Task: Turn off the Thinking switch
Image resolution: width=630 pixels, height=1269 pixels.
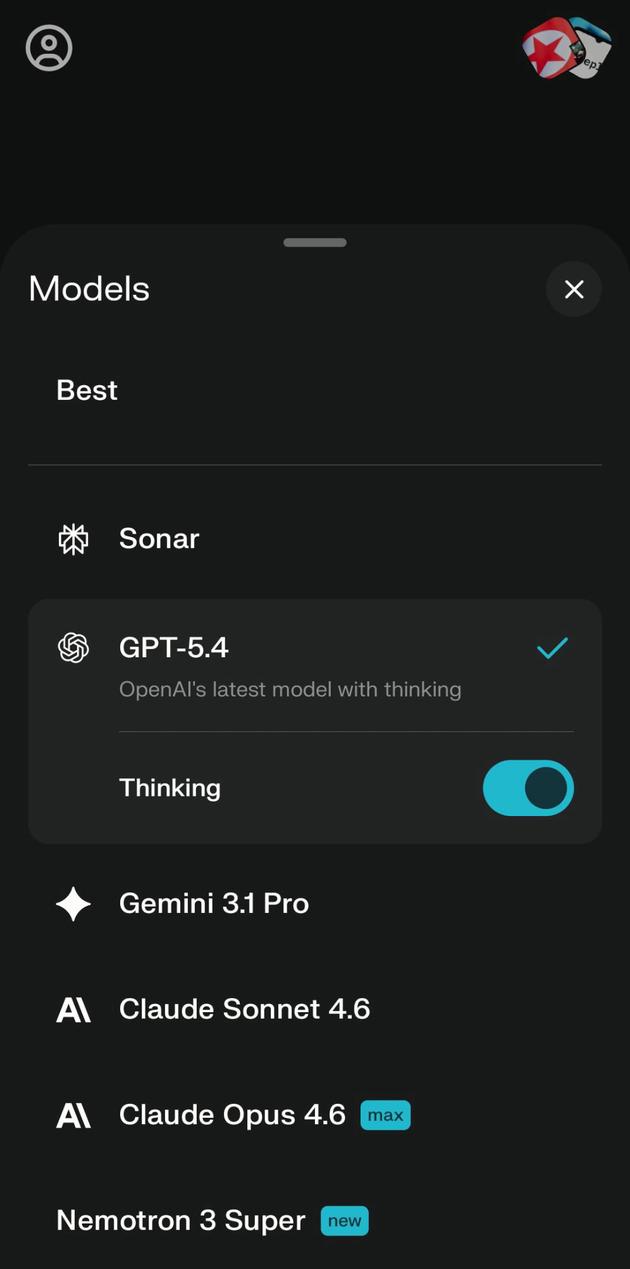Action: 528,788
